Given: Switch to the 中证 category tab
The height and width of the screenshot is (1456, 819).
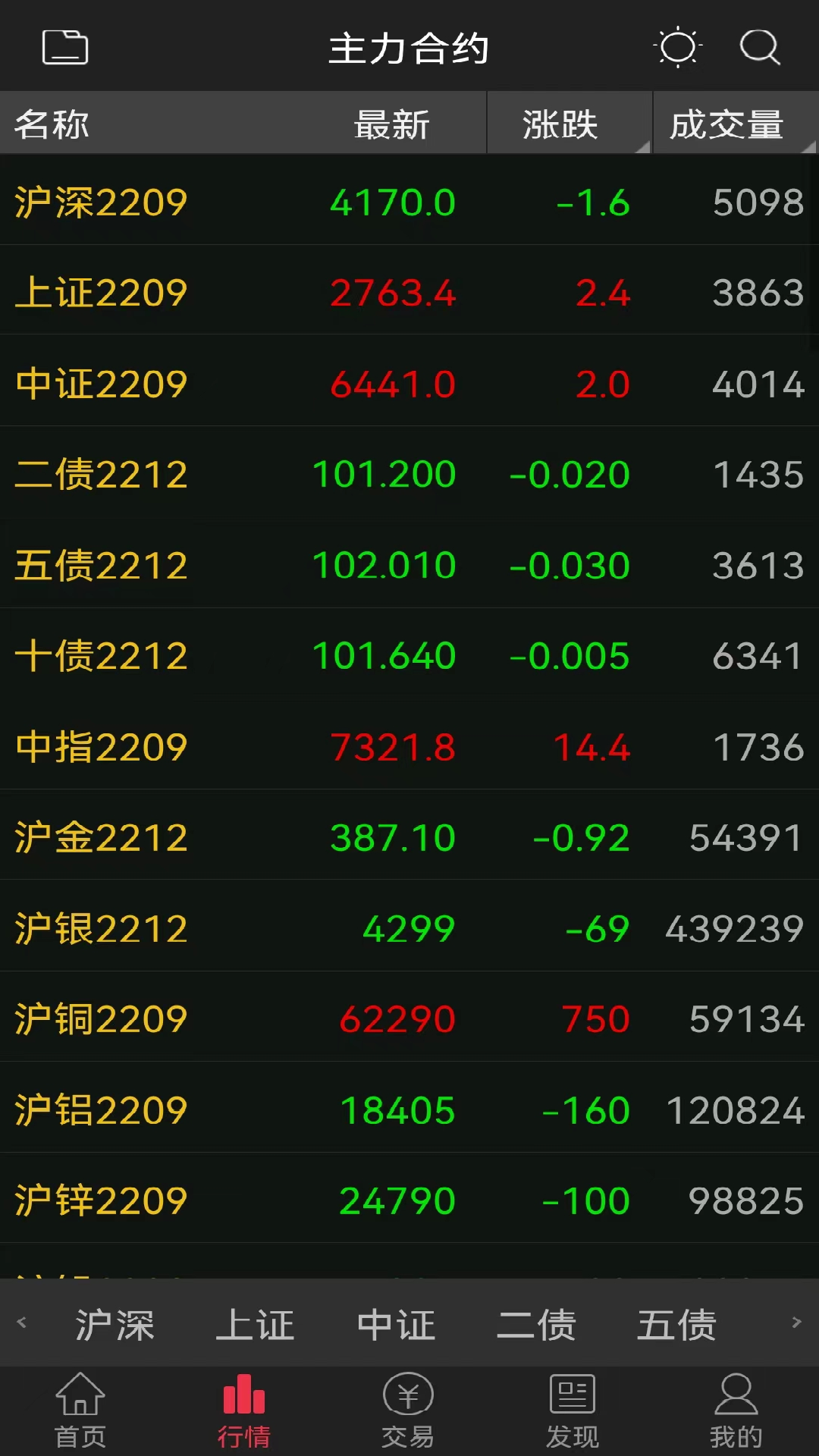Looking at the screenshot, I should coord(395,1325).
